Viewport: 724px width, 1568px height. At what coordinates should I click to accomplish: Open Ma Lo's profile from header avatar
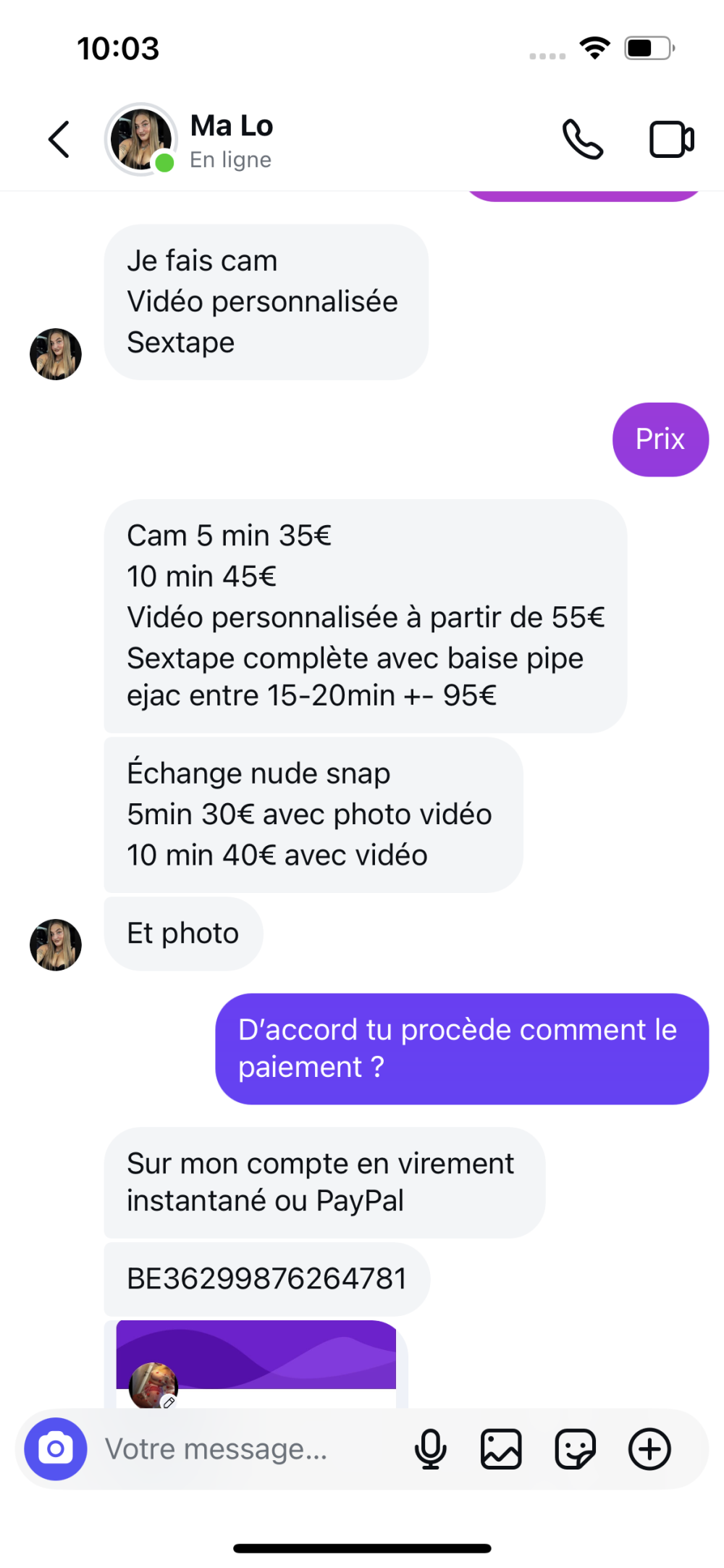(141, 139)
